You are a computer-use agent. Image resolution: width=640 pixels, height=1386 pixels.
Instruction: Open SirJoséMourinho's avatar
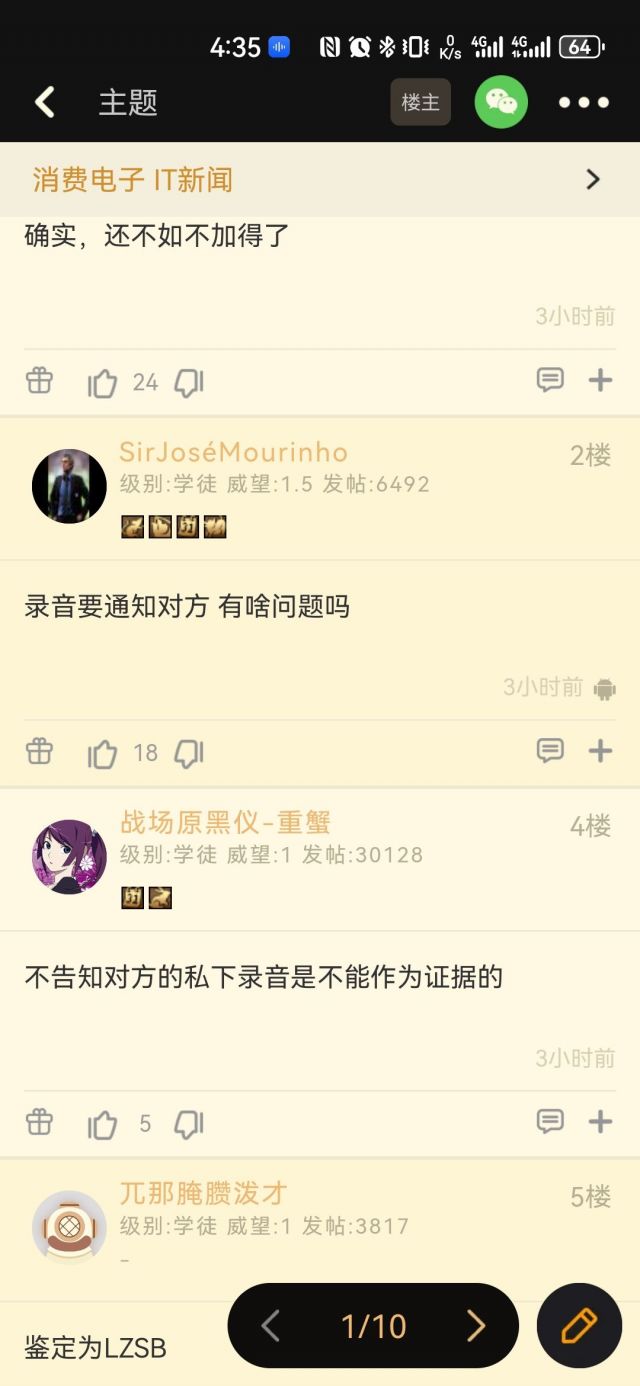tap(69, 486)
